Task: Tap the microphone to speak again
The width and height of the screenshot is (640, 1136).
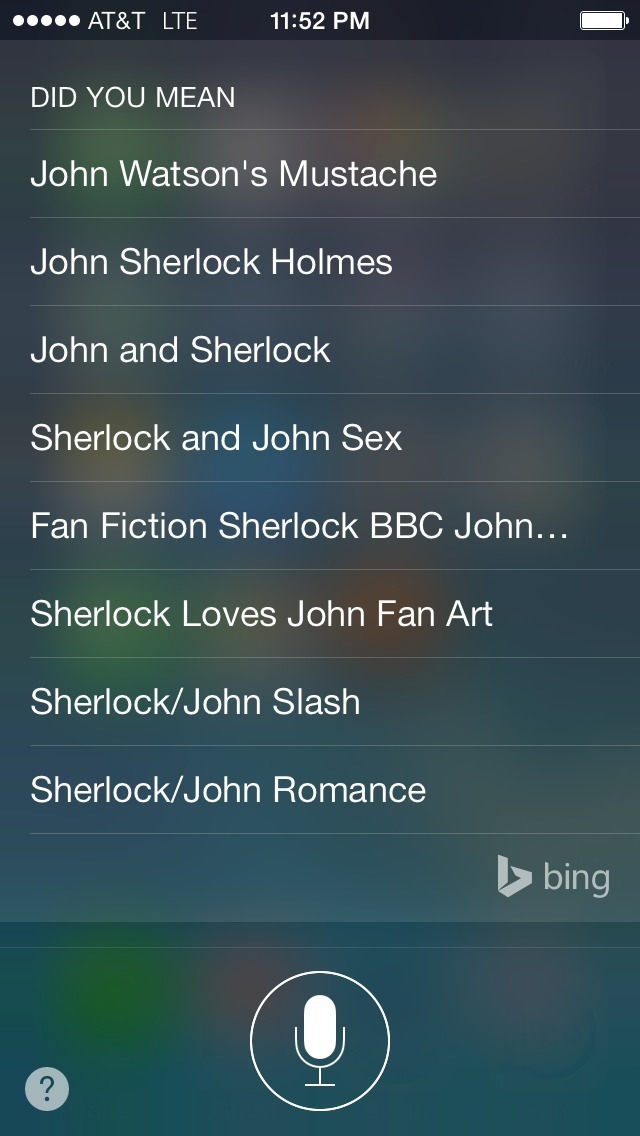Action: pyautogui.click(x=320, y=1041)
